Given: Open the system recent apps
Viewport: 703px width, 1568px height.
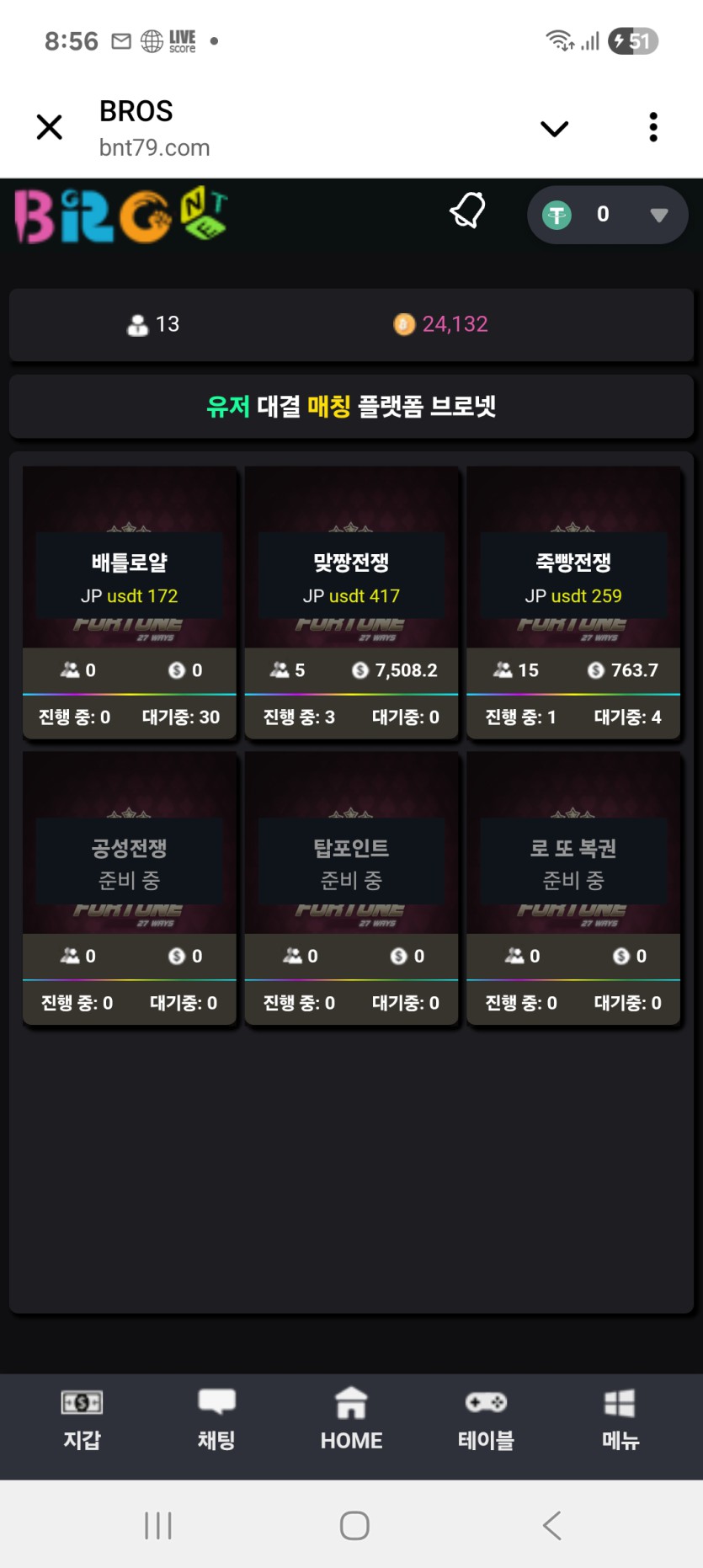Looking at the screenshot, I should point(157,1525).
